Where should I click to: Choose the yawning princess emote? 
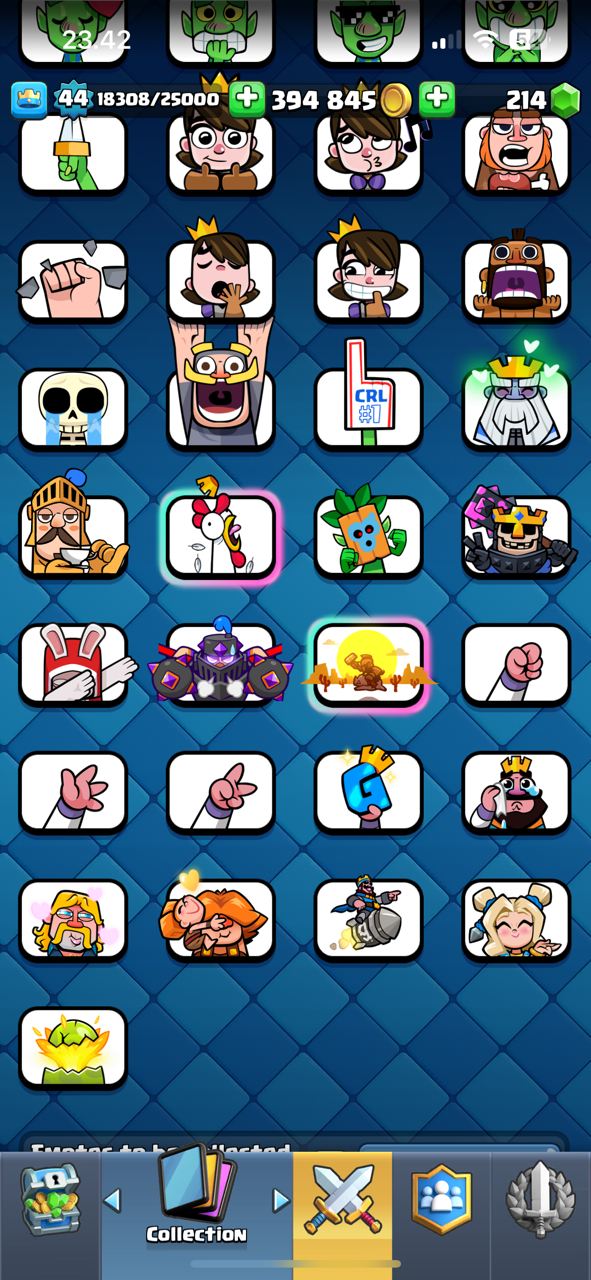pos(221,274)
